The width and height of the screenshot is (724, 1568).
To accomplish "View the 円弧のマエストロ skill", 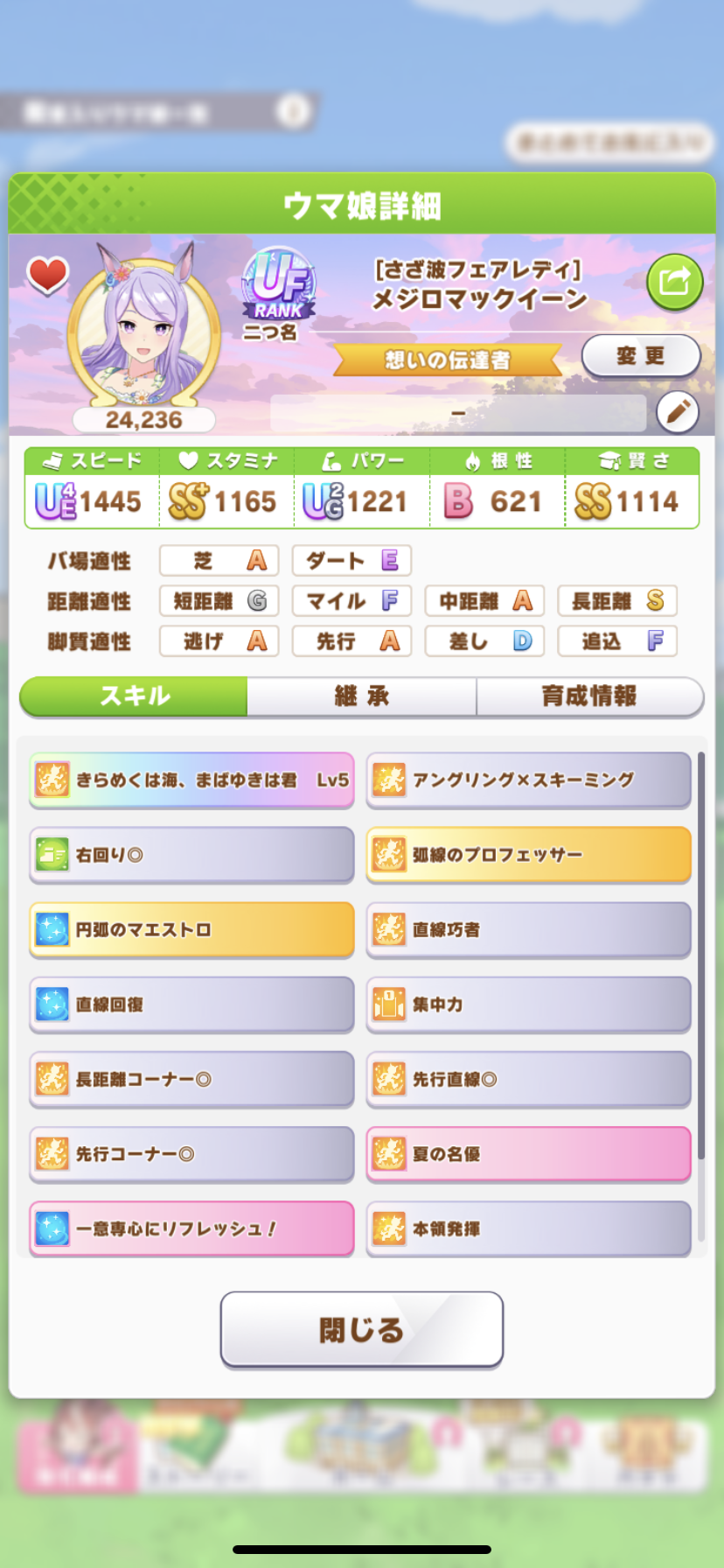I will [x=191, y=929].
